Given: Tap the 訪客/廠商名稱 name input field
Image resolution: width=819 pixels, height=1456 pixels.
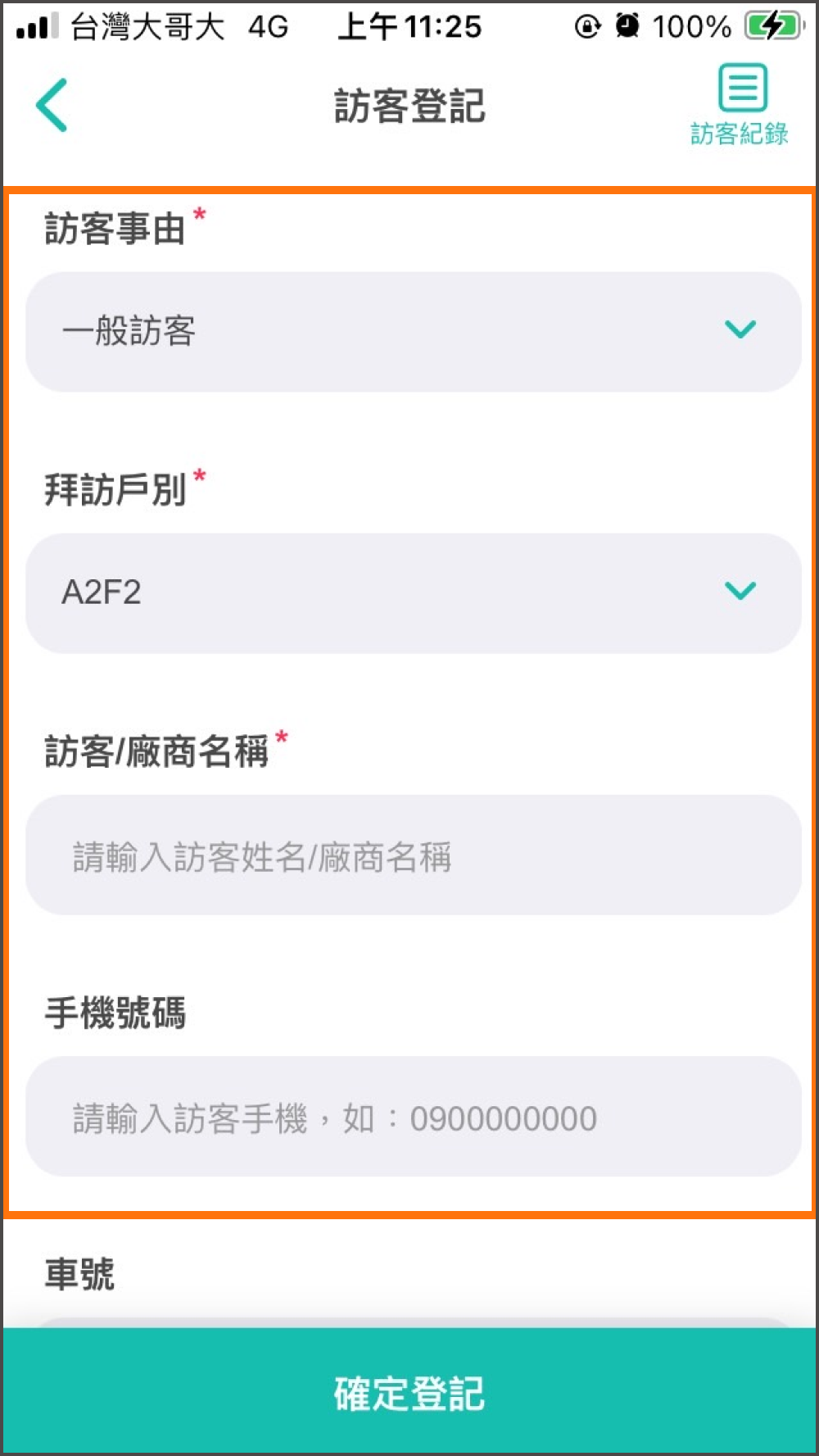Looking at the screenshot, I should tap(414, 855).
